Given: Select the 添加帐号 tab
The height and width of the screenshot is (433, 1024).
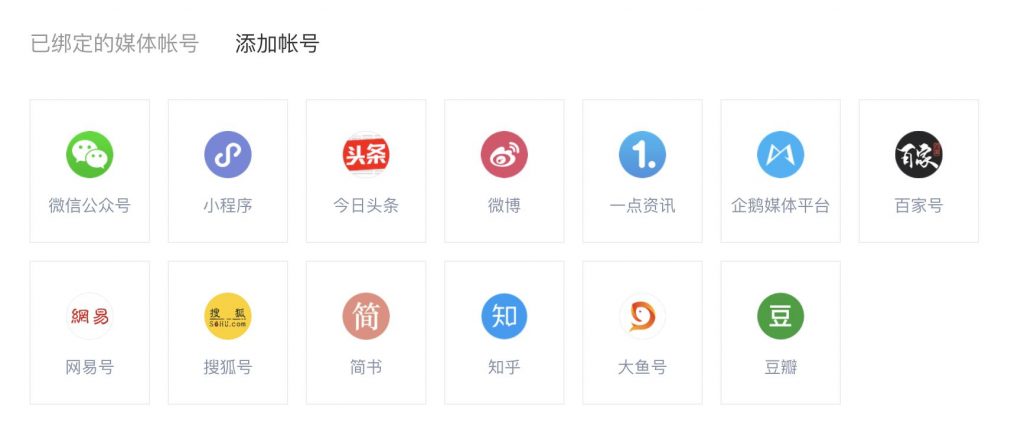Looking at the screenshot, I should (x=277, y=44).
